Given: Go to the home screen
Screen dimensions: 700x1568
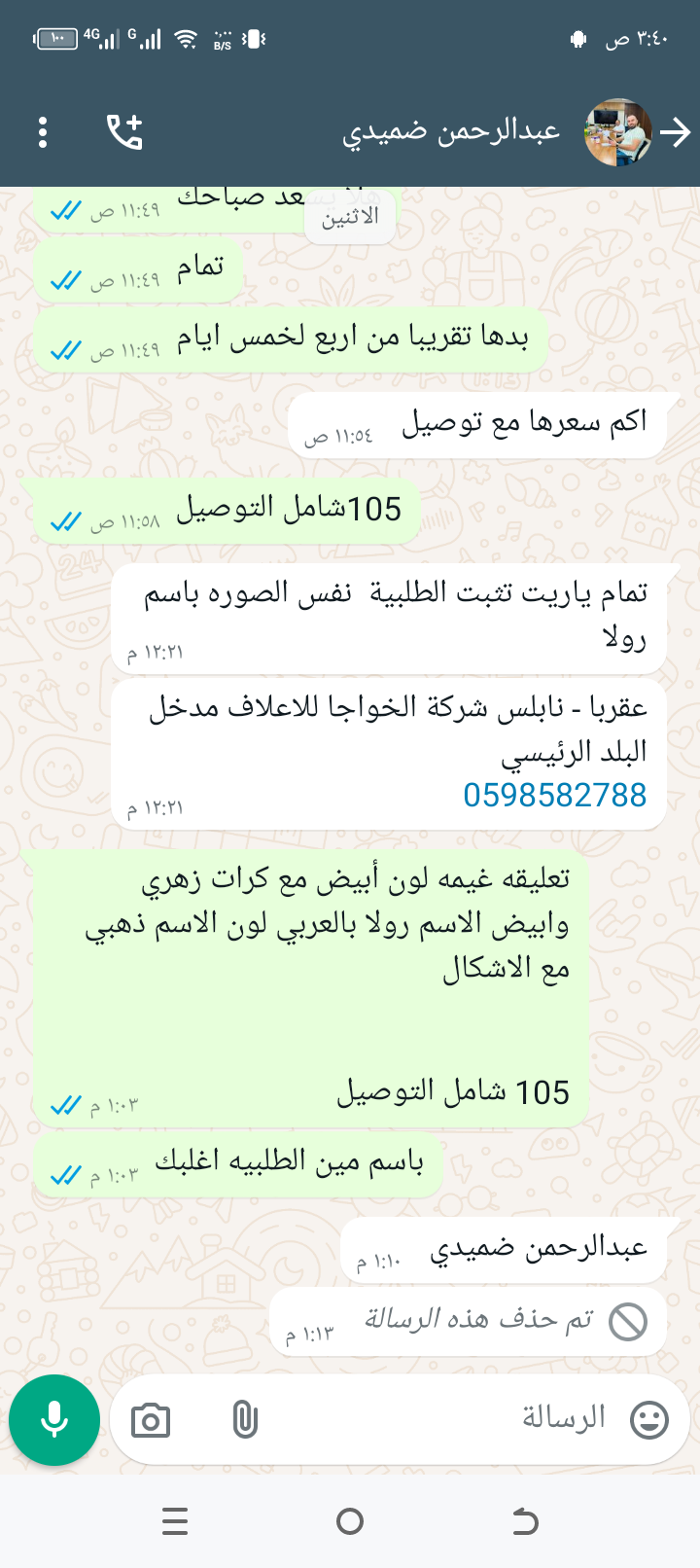Looking at the screenshot, I should tap(350, 1521).
